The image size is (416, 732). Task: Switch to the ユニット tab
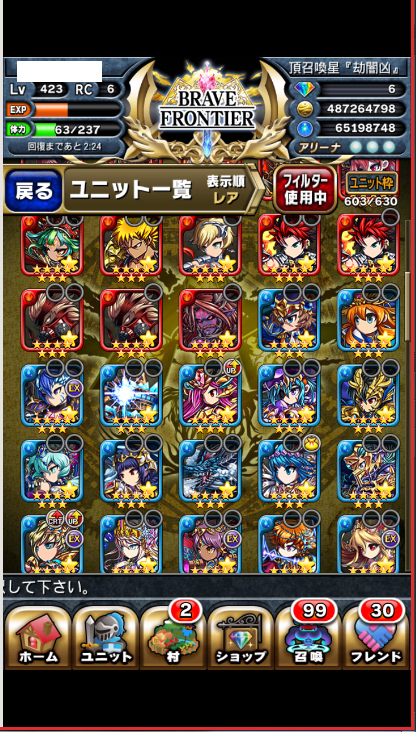(106, 637)
